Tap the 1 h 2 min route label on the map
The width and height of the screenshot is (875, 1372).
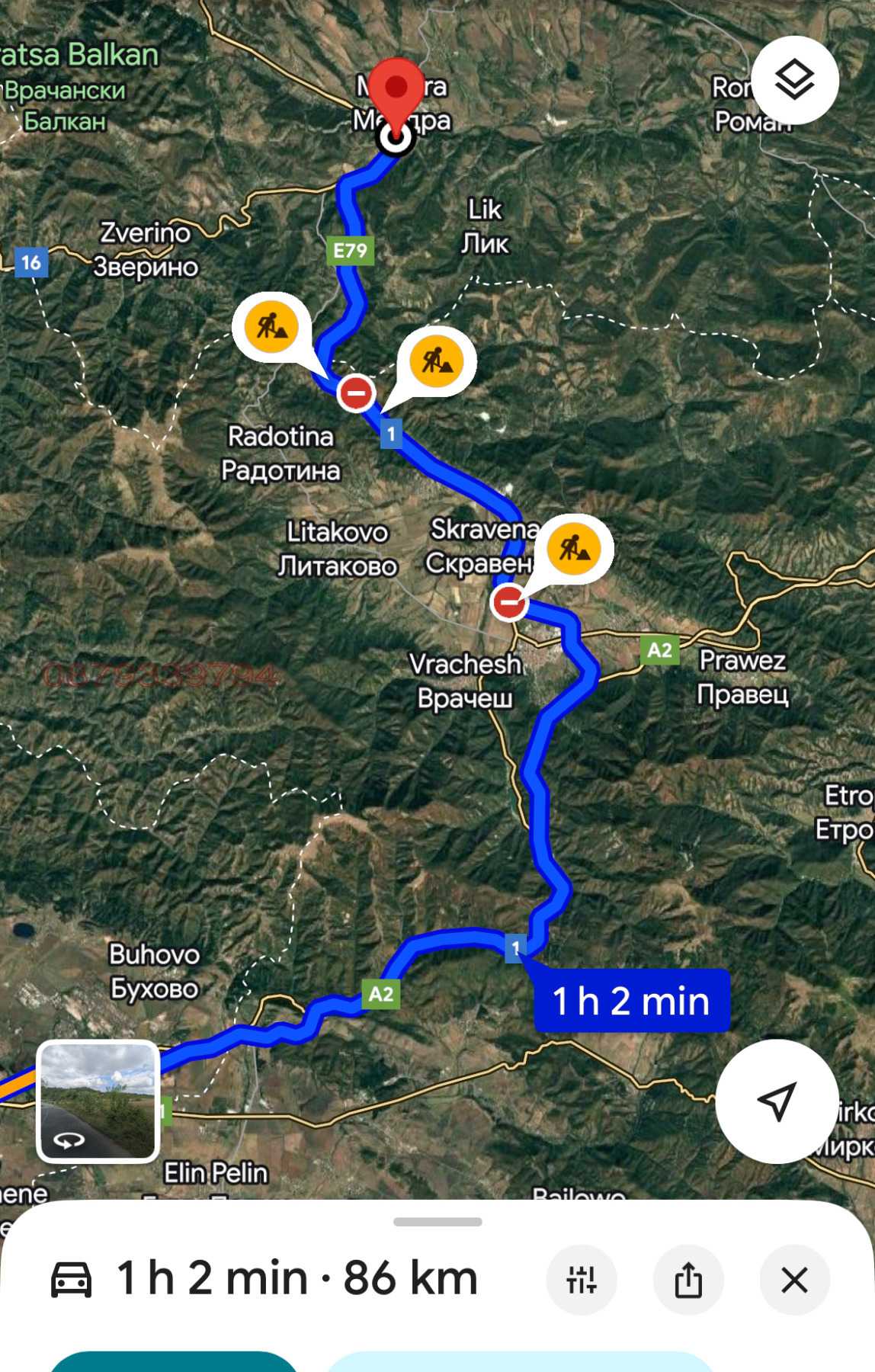(632, 1001)
